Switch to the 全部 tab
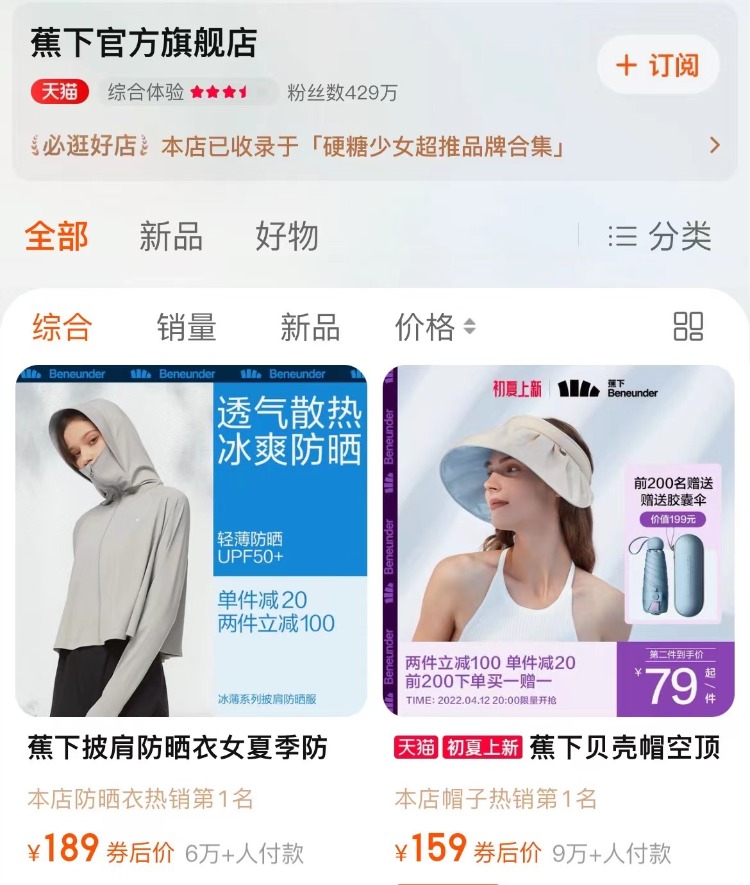Viewport: 750px width, 885px height. 56,237
